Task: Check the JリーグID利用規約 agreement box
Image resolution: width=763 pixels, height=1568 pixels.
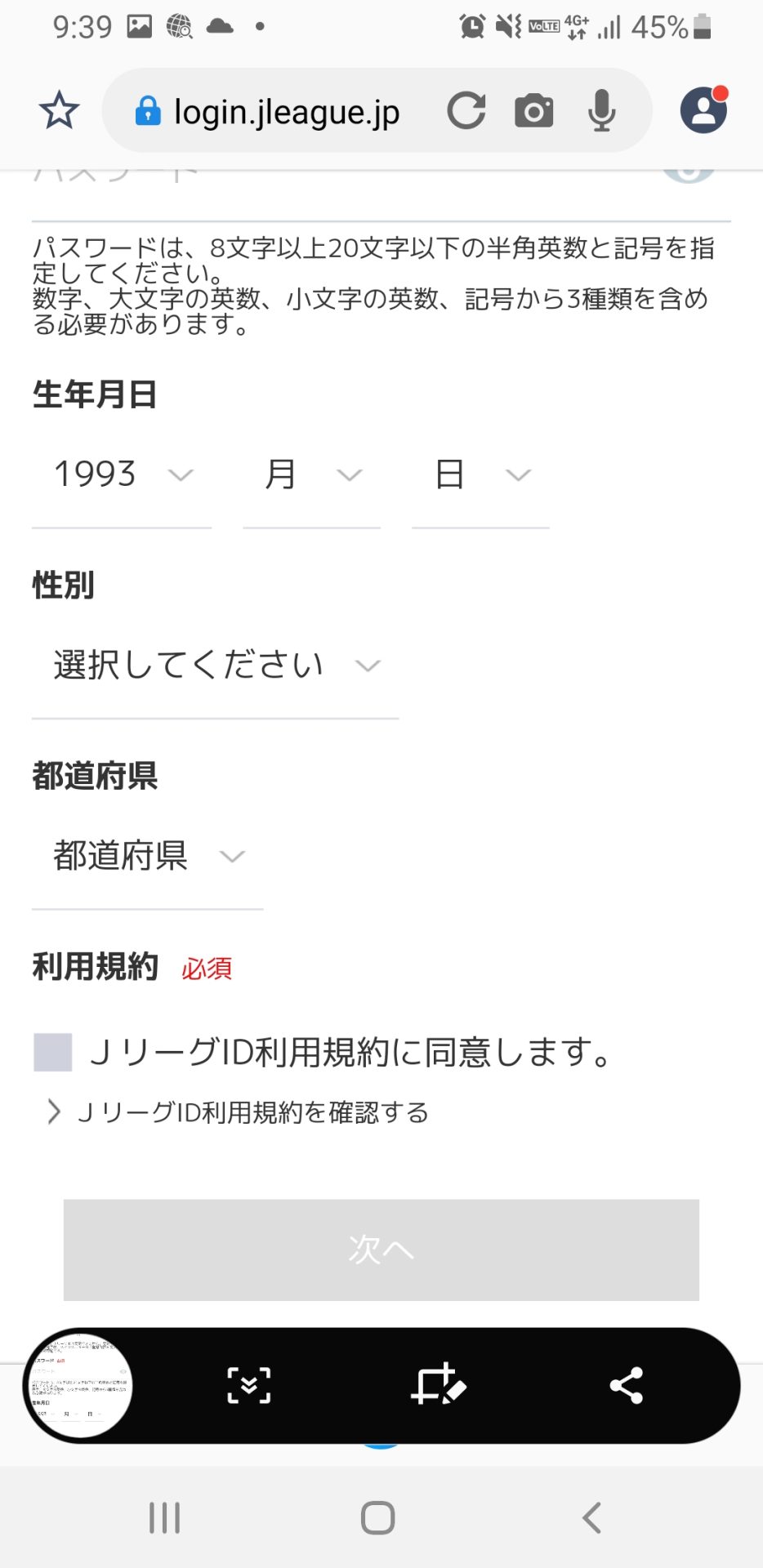Action: [53, 1052]
